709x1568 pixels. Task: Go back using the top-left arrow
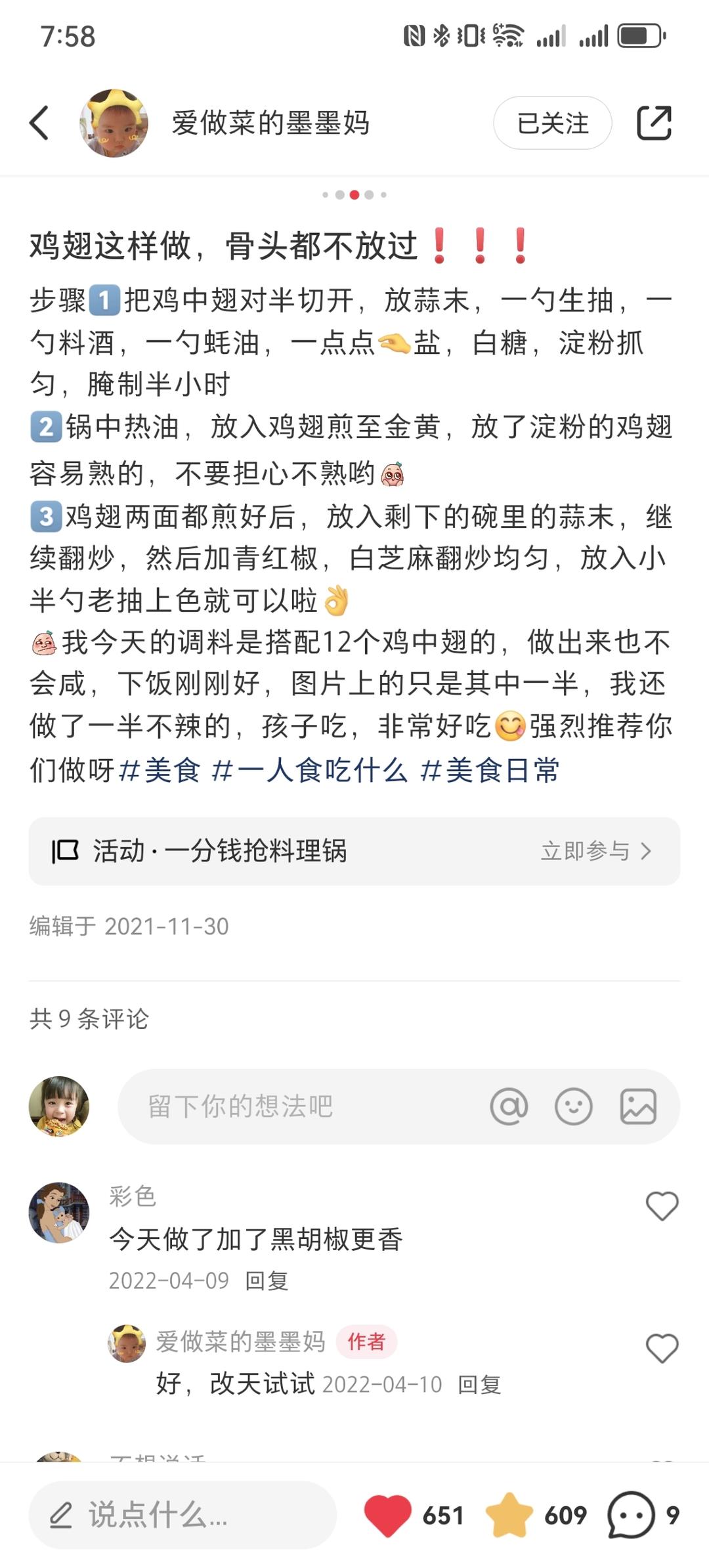(x=39, y=123)
